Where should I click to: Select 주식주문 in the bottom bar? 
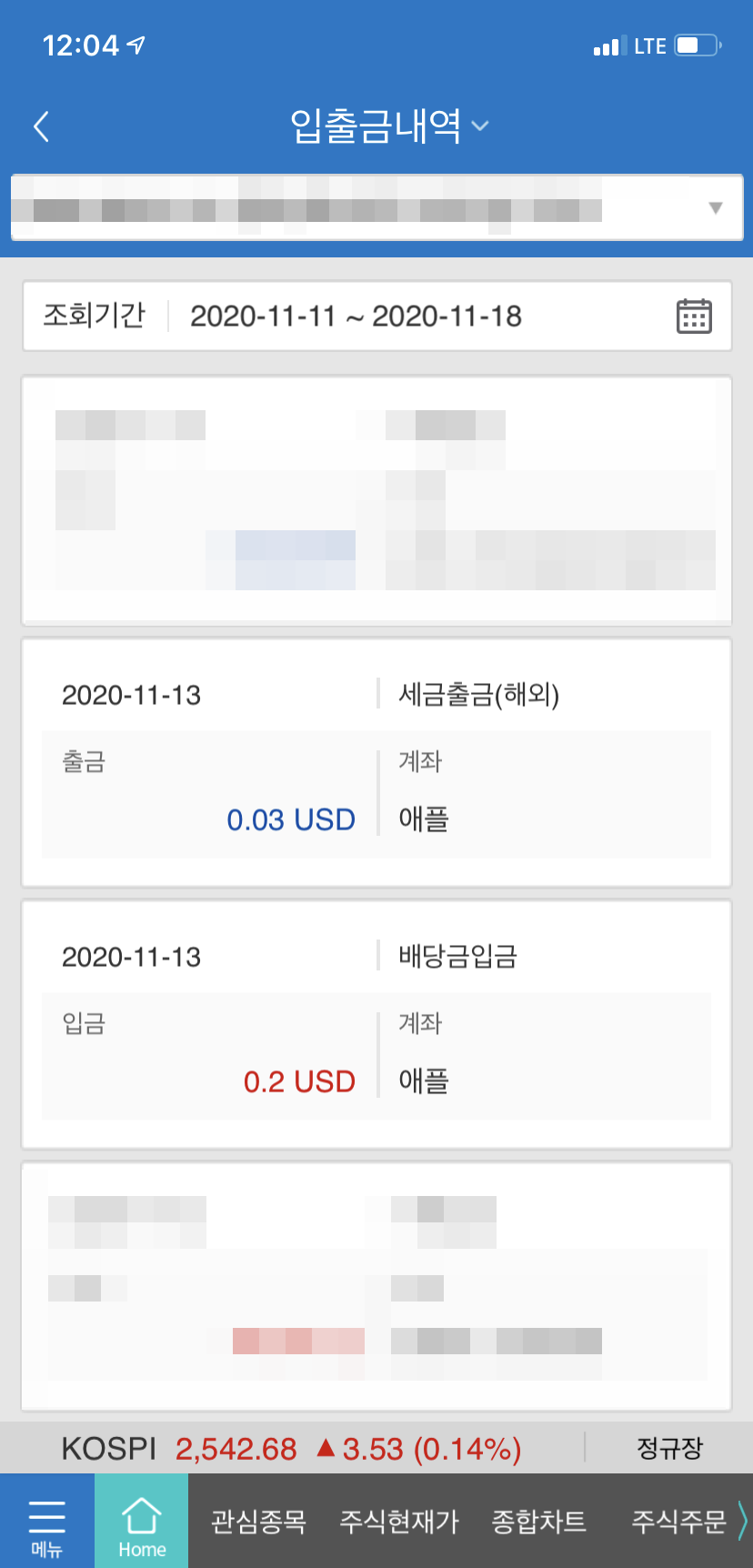point(678,1522)
